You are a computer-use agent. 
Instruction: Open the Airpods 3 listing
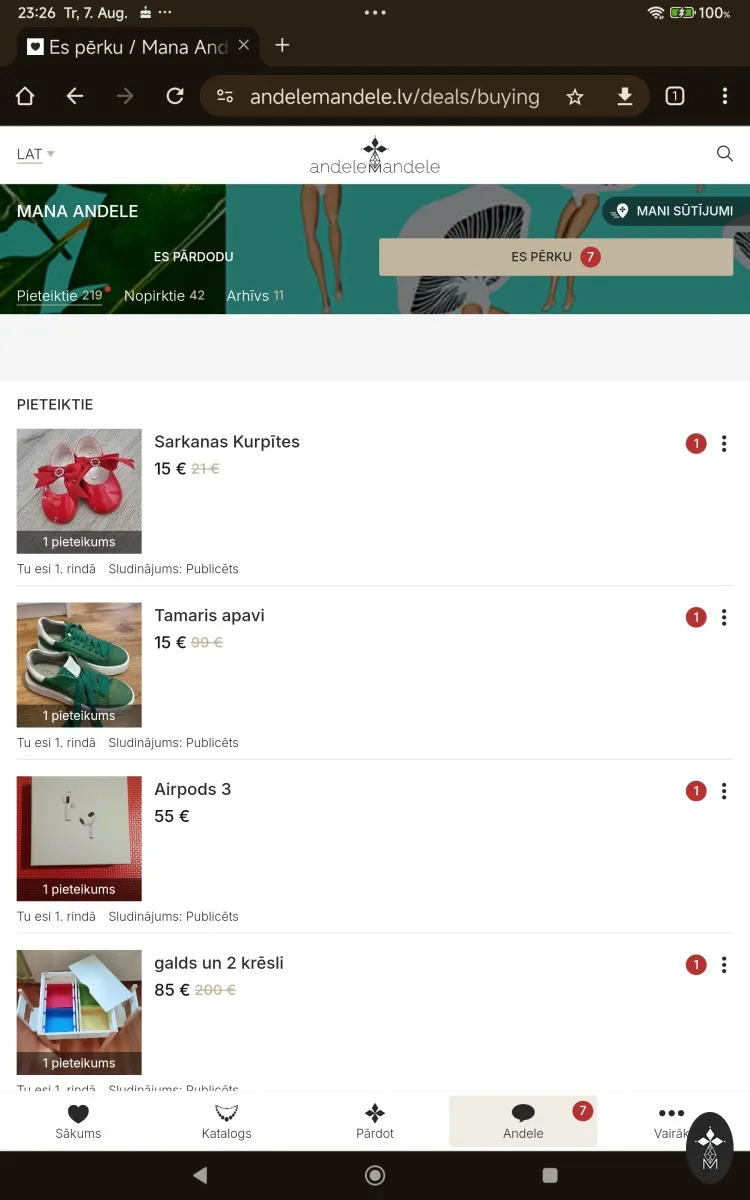[192, 789]
